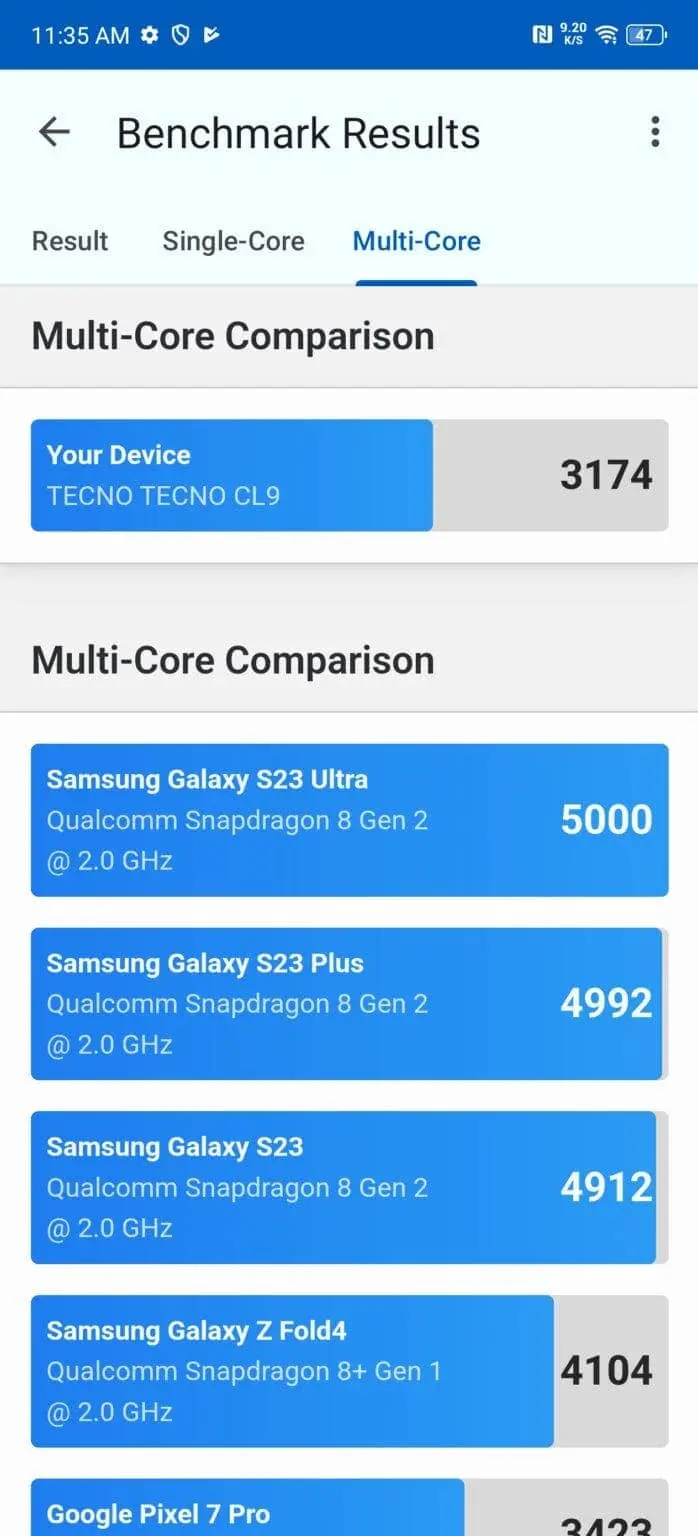Select the Multi-Core tab

416,241
